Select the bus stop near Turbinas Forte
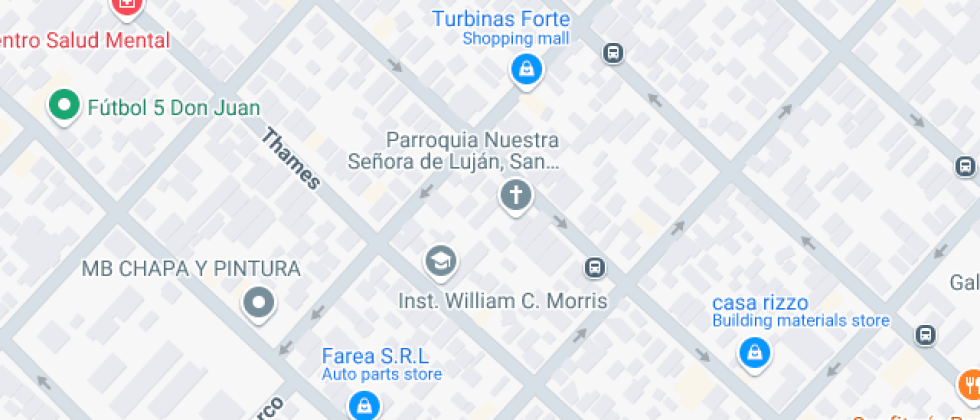 pyautogui.click(x=614, y=52)
